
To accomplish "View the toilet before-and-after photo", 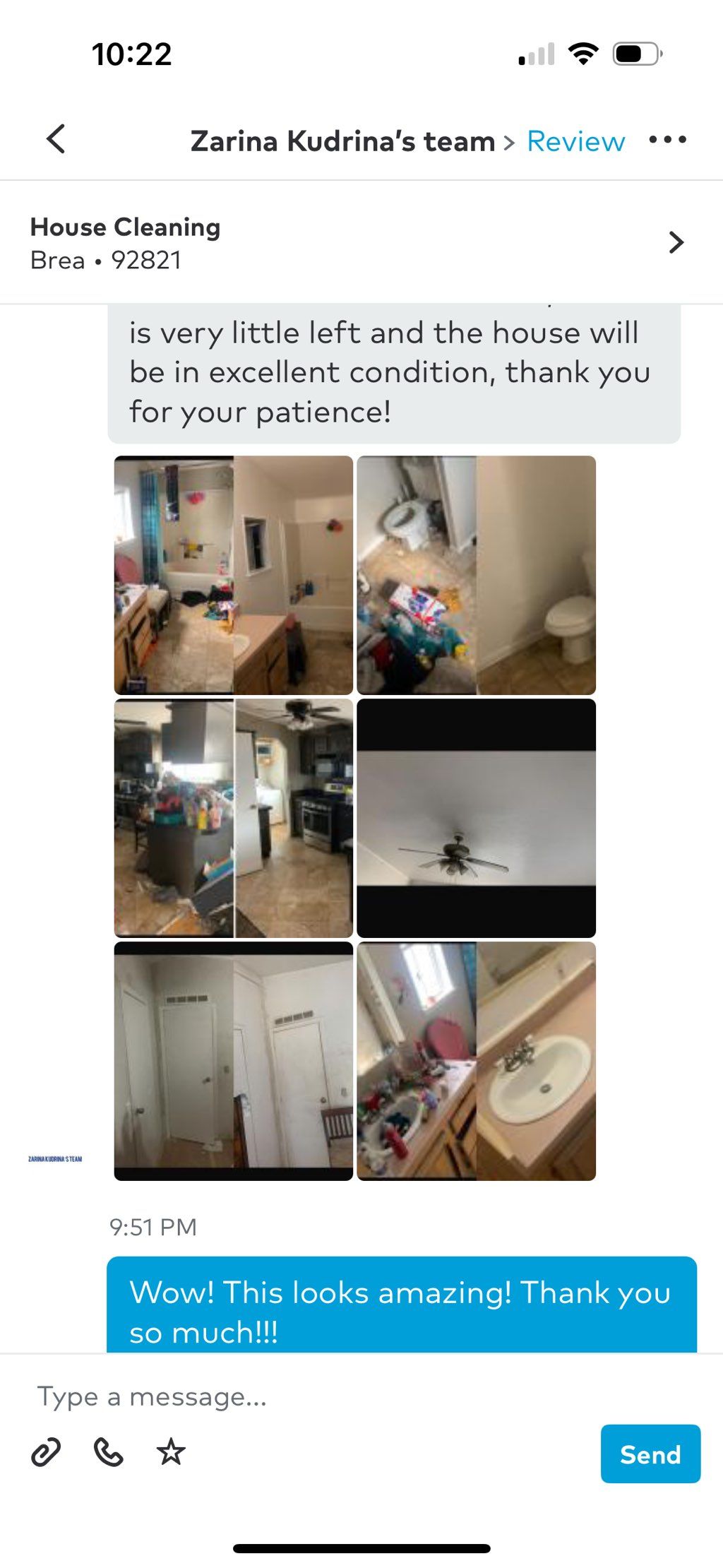I will tap(476, 575).
